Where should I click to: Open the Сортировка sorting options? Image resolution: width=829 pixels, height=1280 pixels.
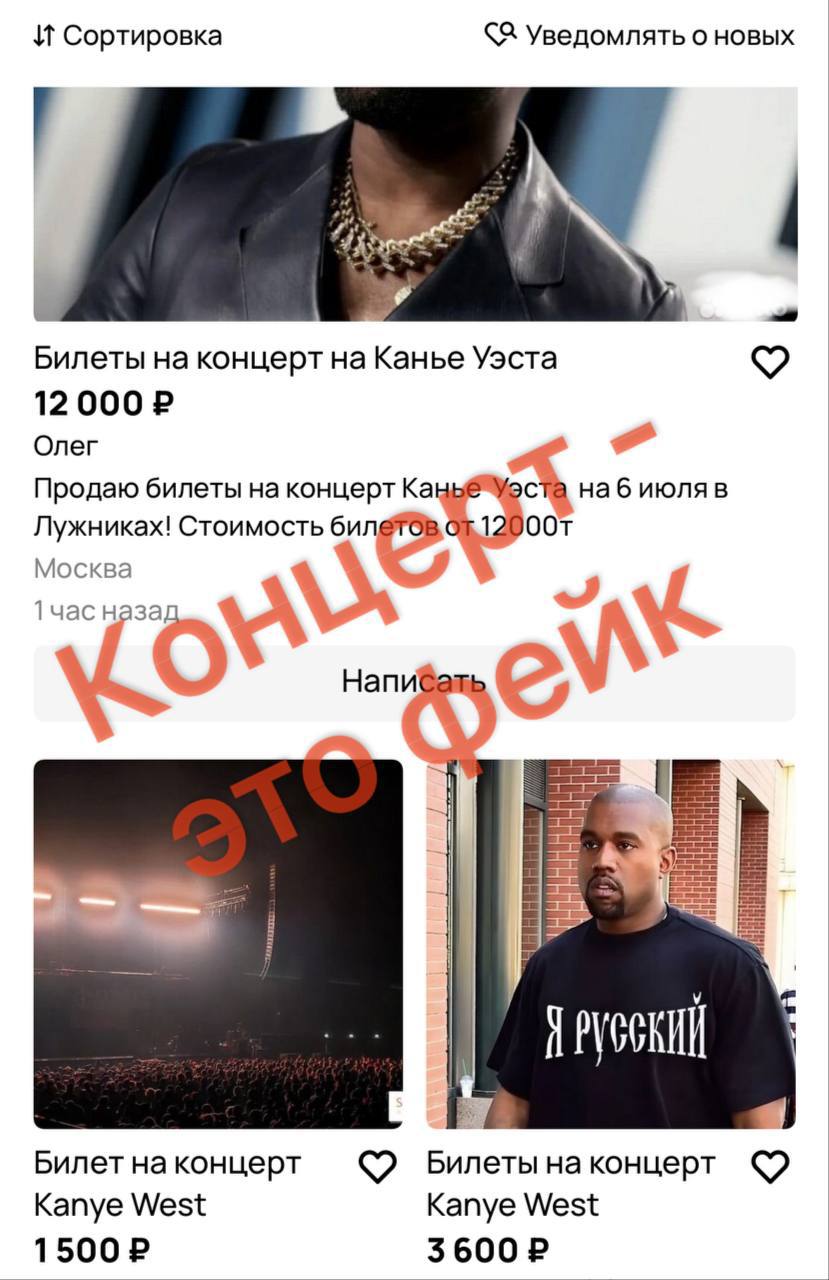pos(127,37)
